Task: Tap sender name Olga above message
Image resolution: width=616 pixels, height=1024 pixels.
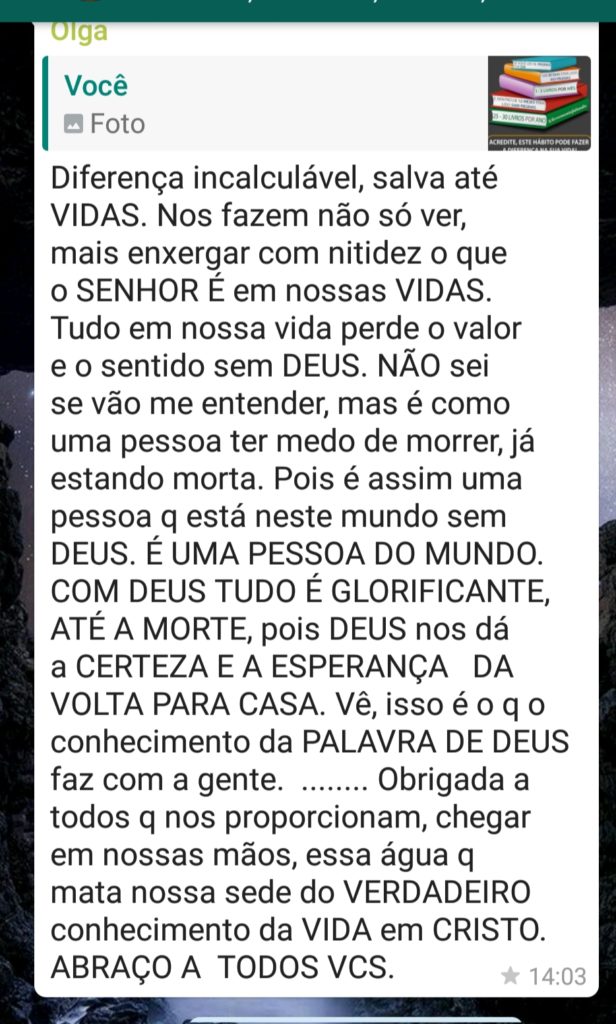Action: pyautogui.click(x=79, y=33)
